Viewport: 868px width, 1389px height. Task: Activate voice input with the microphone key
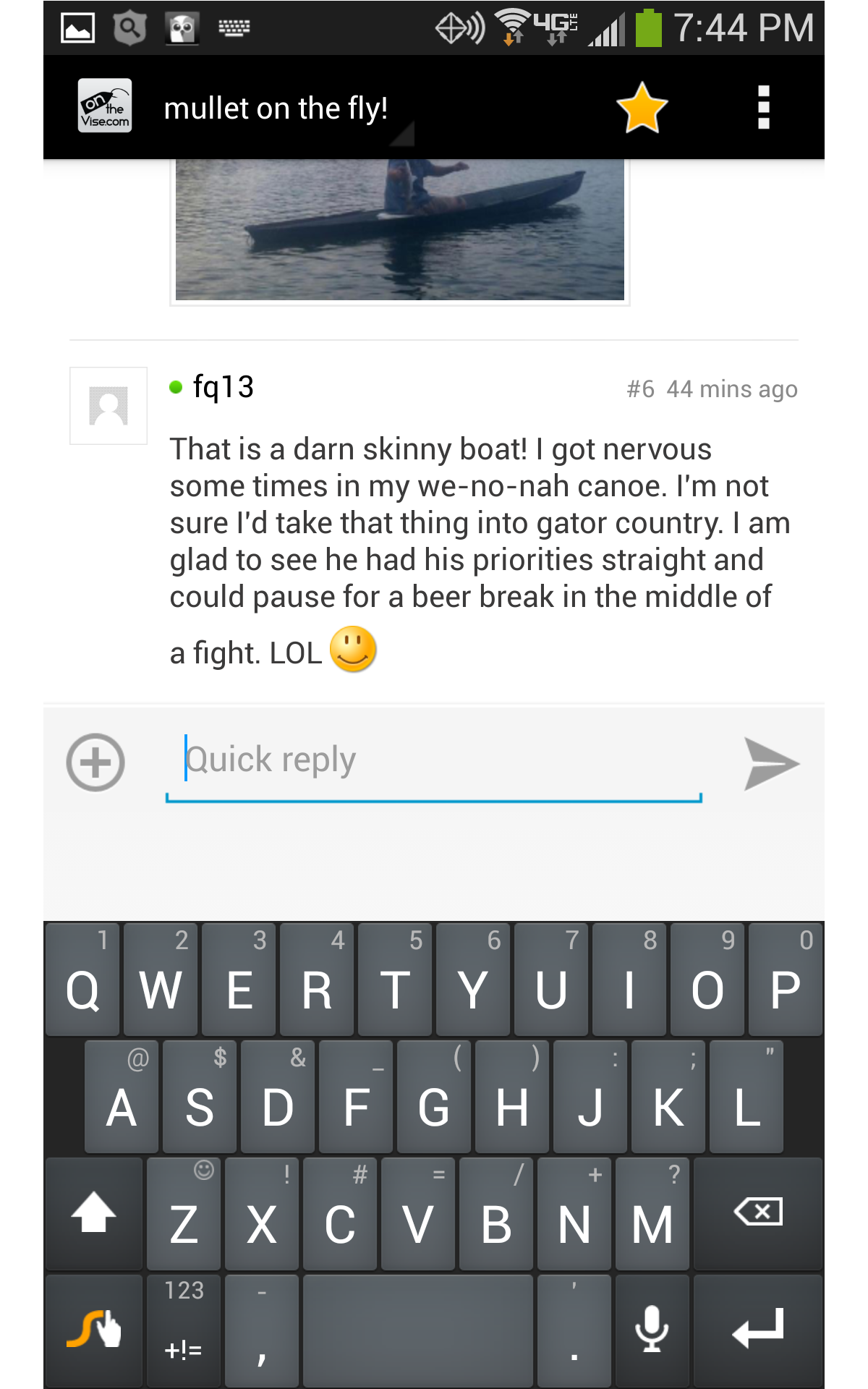click(652, 1330)
